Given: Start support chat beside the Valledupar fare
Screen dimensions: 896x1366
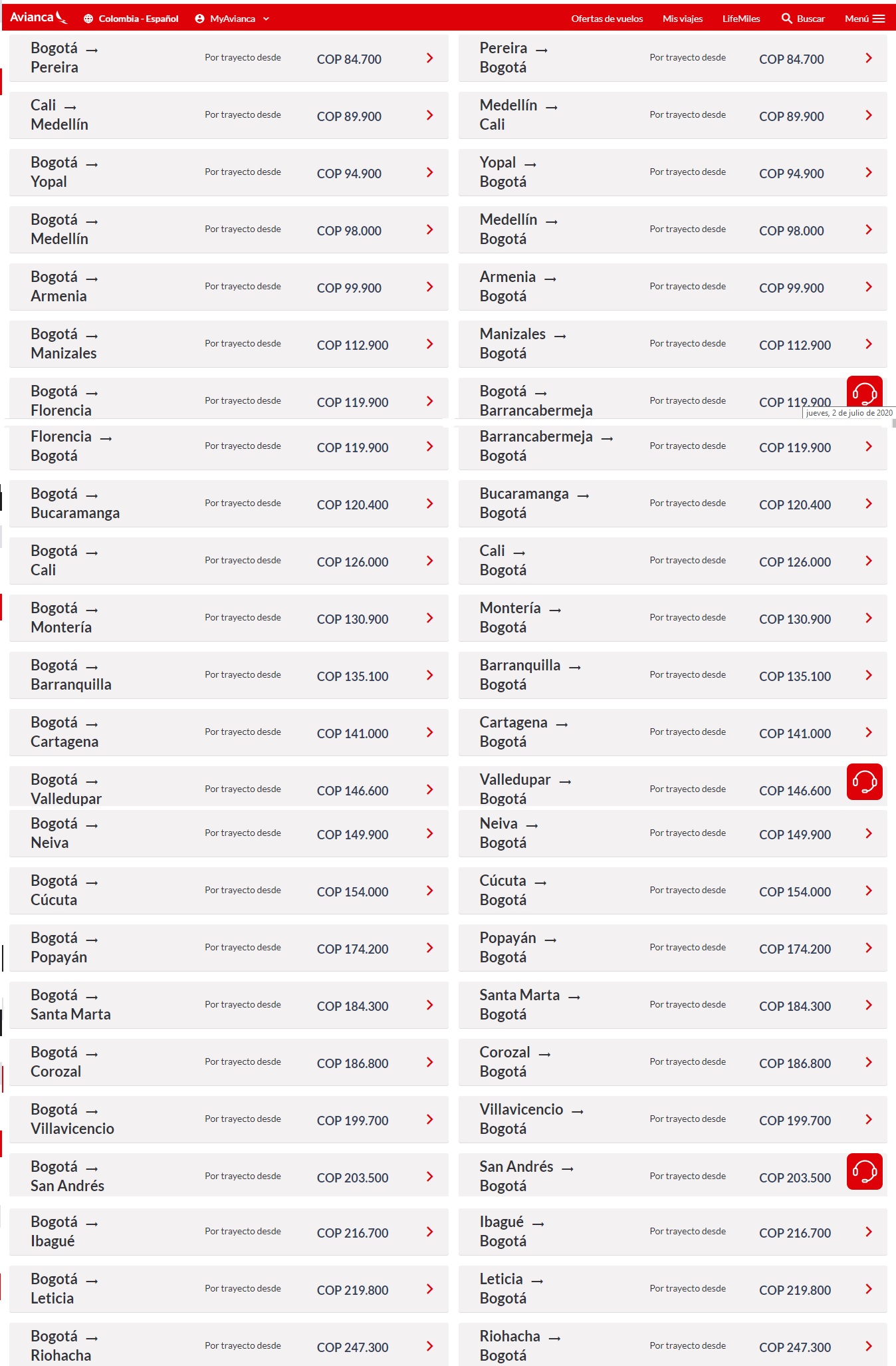Looking at the screenshot, I should point(864,781).
